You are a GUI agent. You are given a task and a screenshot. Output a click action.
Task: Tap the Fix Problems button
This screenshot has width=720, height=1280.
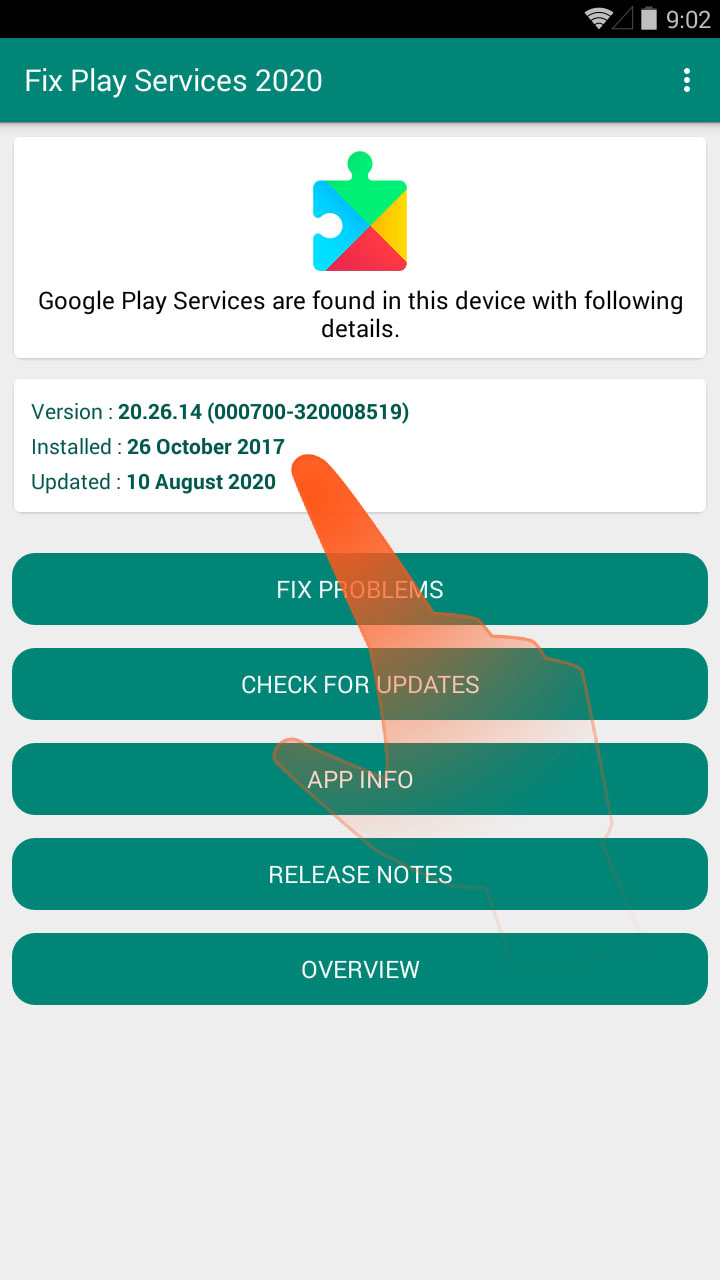[360, 589]
